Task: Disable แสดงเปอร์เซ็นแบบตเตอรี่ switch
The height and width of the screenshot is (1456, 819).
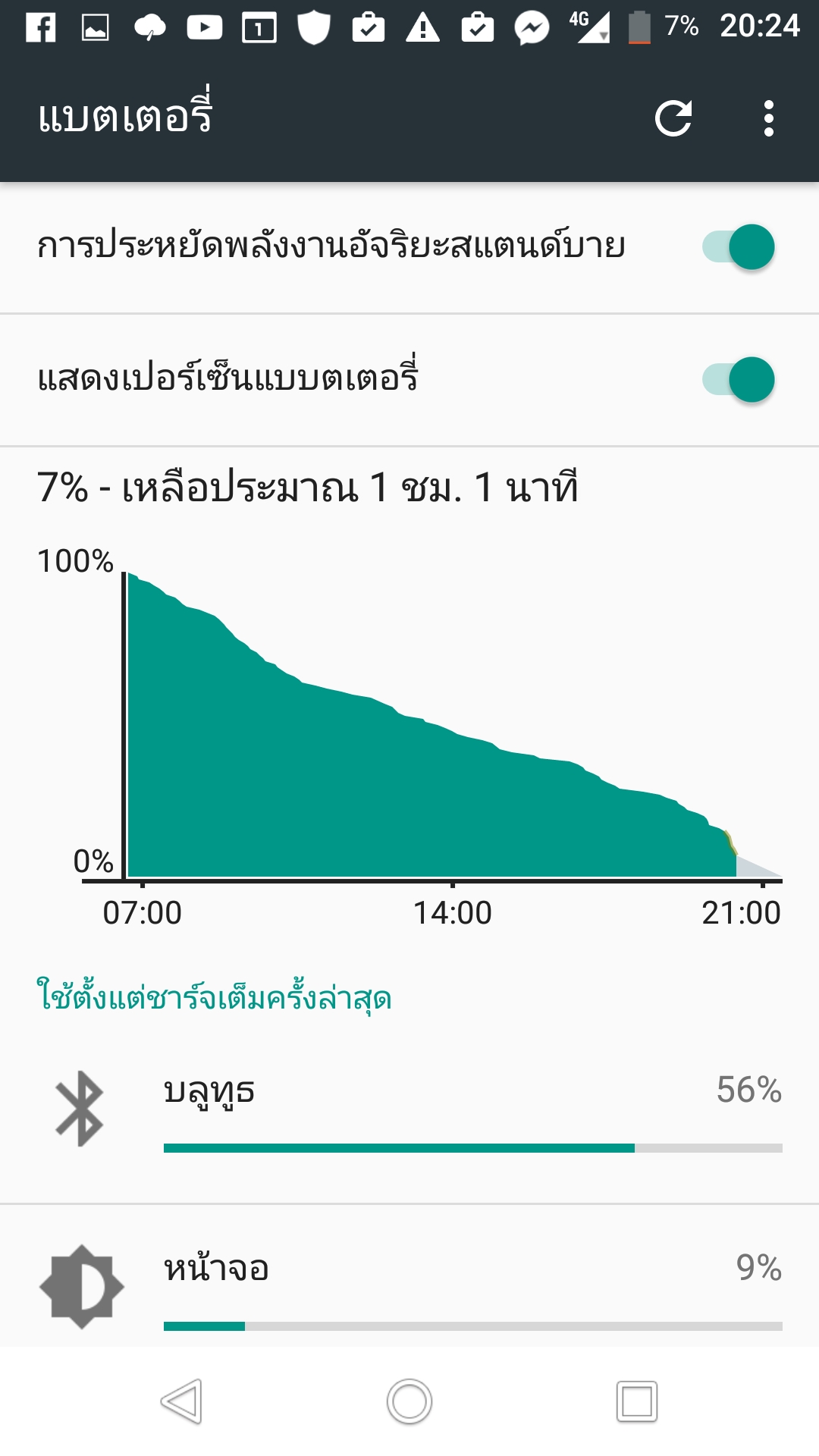Action: tap(739, 380)
